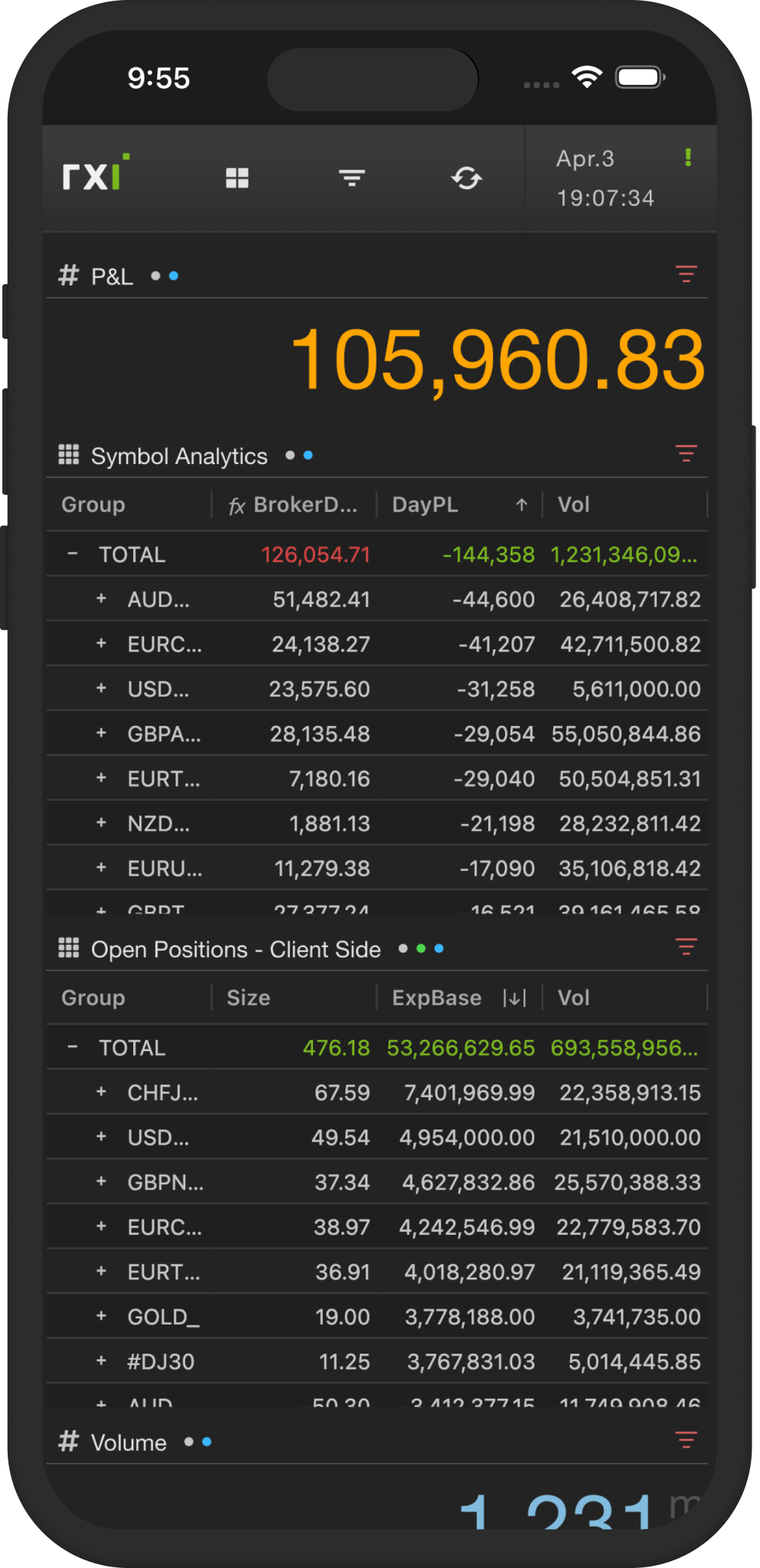Toggle the green dot on Open Positions
Viewport: 760px width, 1568px height.
419,948
